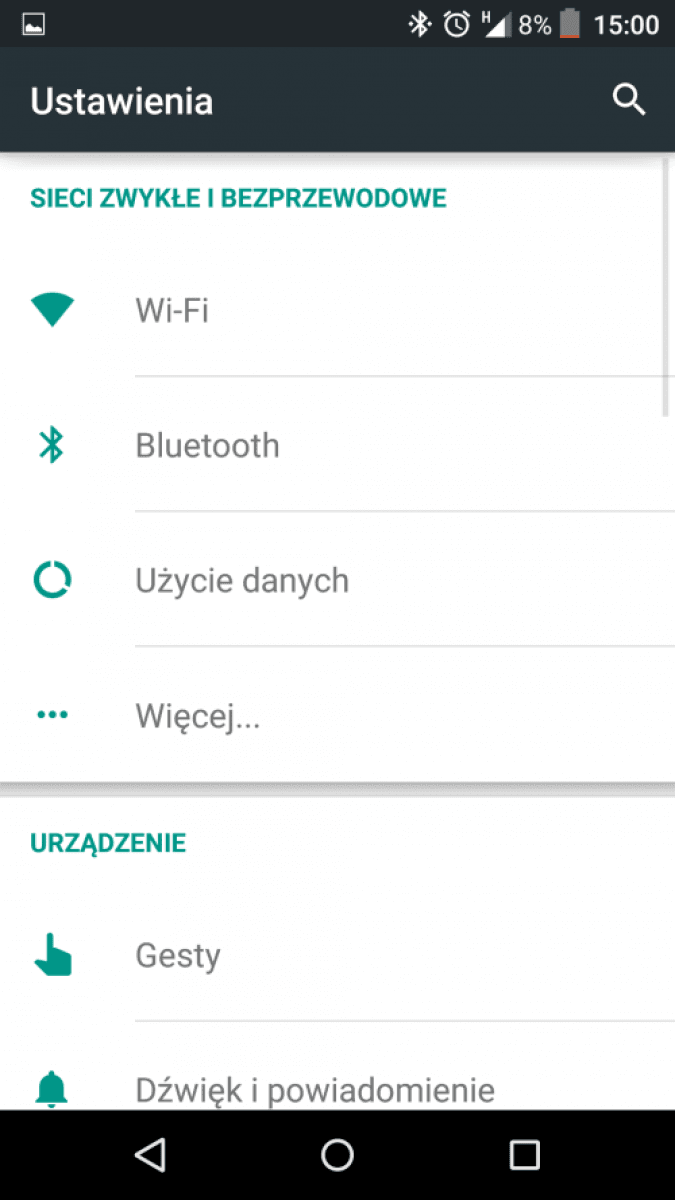Image resolution: width=675 pixels, height=1200 pixels.
Task: Open the Więcej... row
Action: click(337, 715)
